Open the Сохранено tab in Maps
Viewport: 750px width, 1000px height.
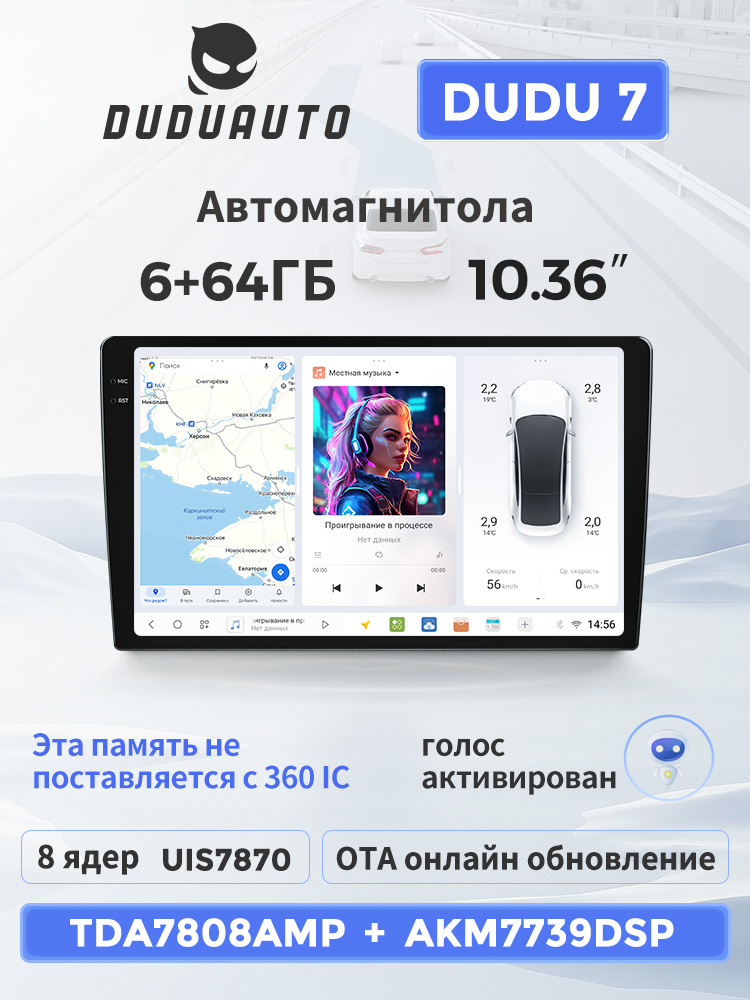coord(219,592)
